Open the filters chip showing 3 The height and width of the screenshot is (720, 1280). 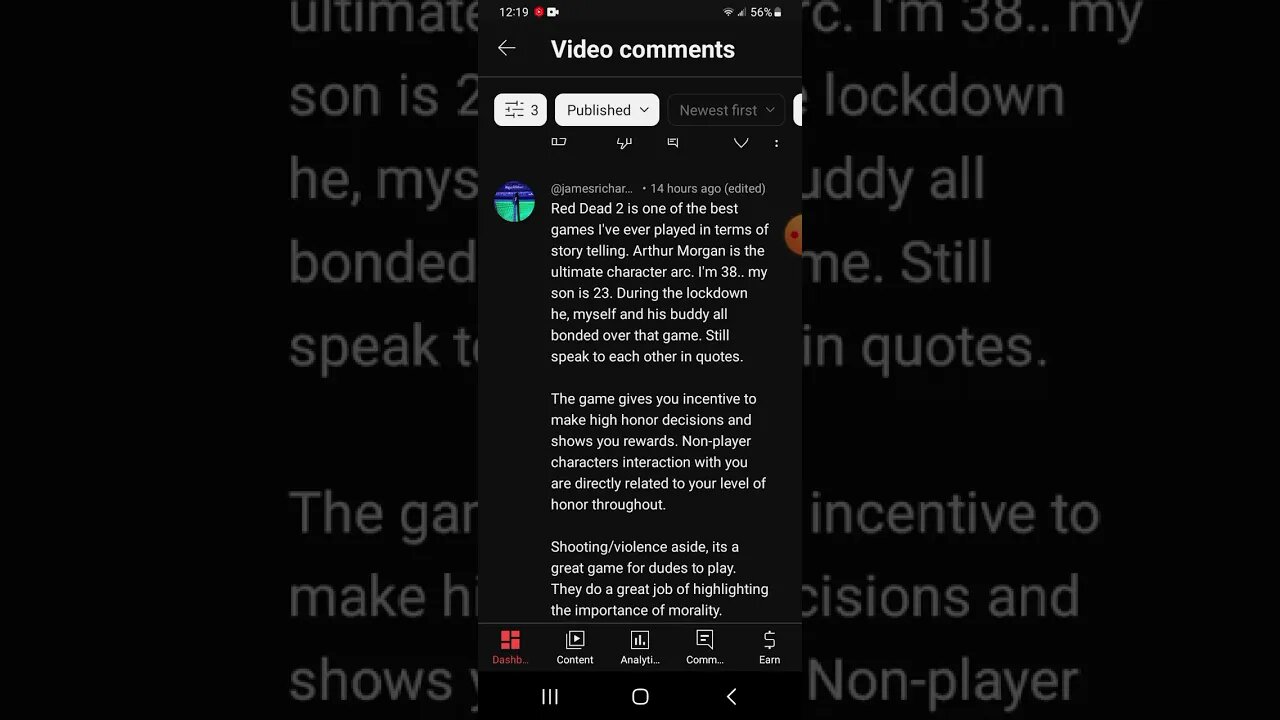[520, 110]
